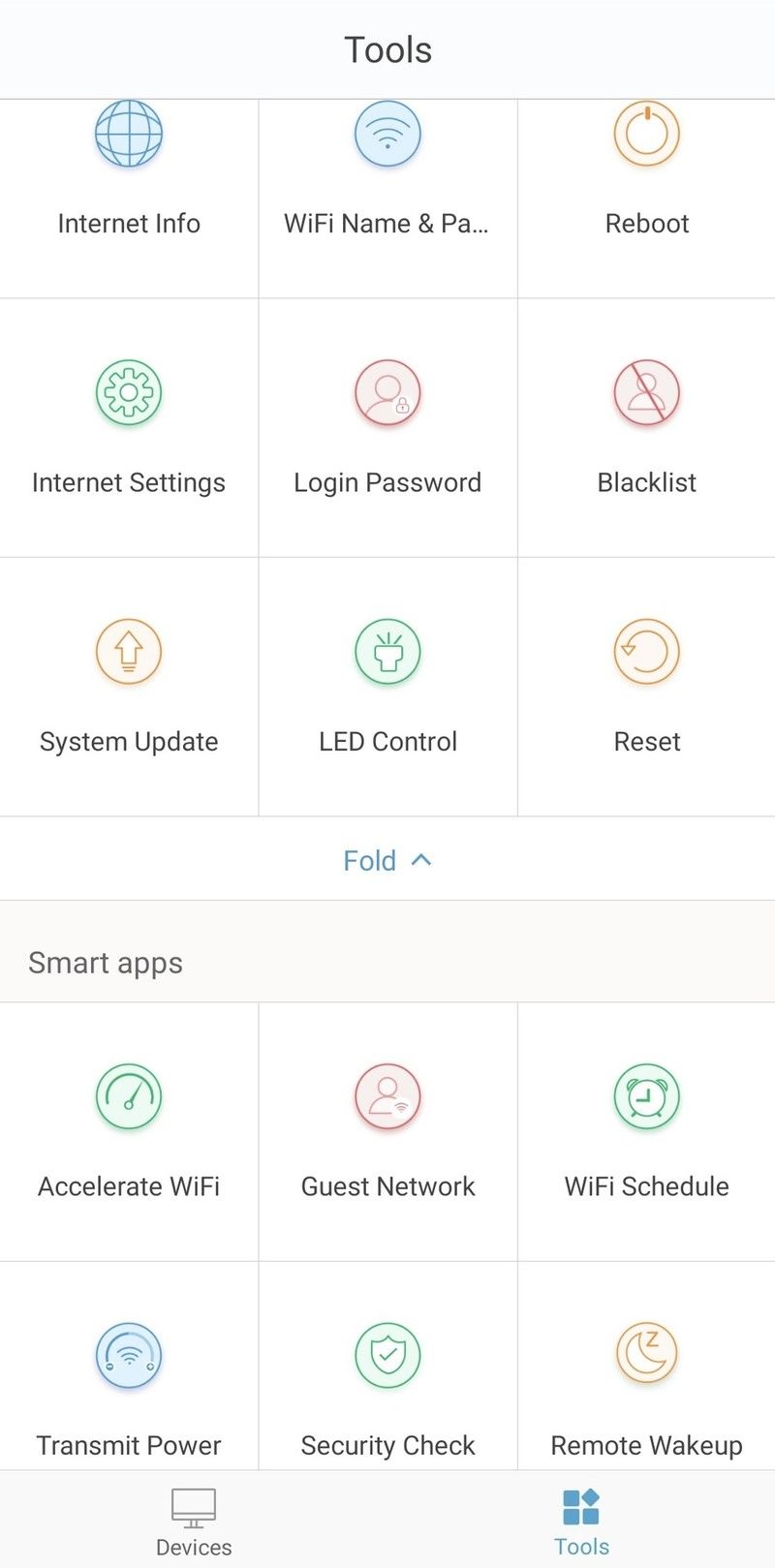Viewport: 775px width, 1568px height.
Task: Open Guest Network settings
Action: 387,1130
